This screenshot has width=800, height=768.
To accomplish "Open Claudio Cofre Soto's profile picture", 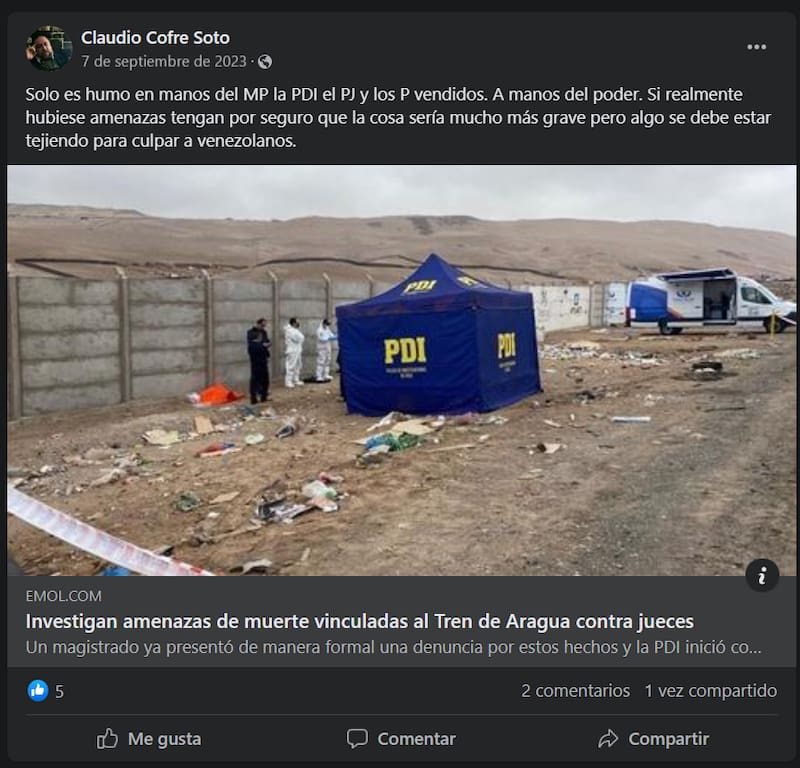I will point(48,48).
